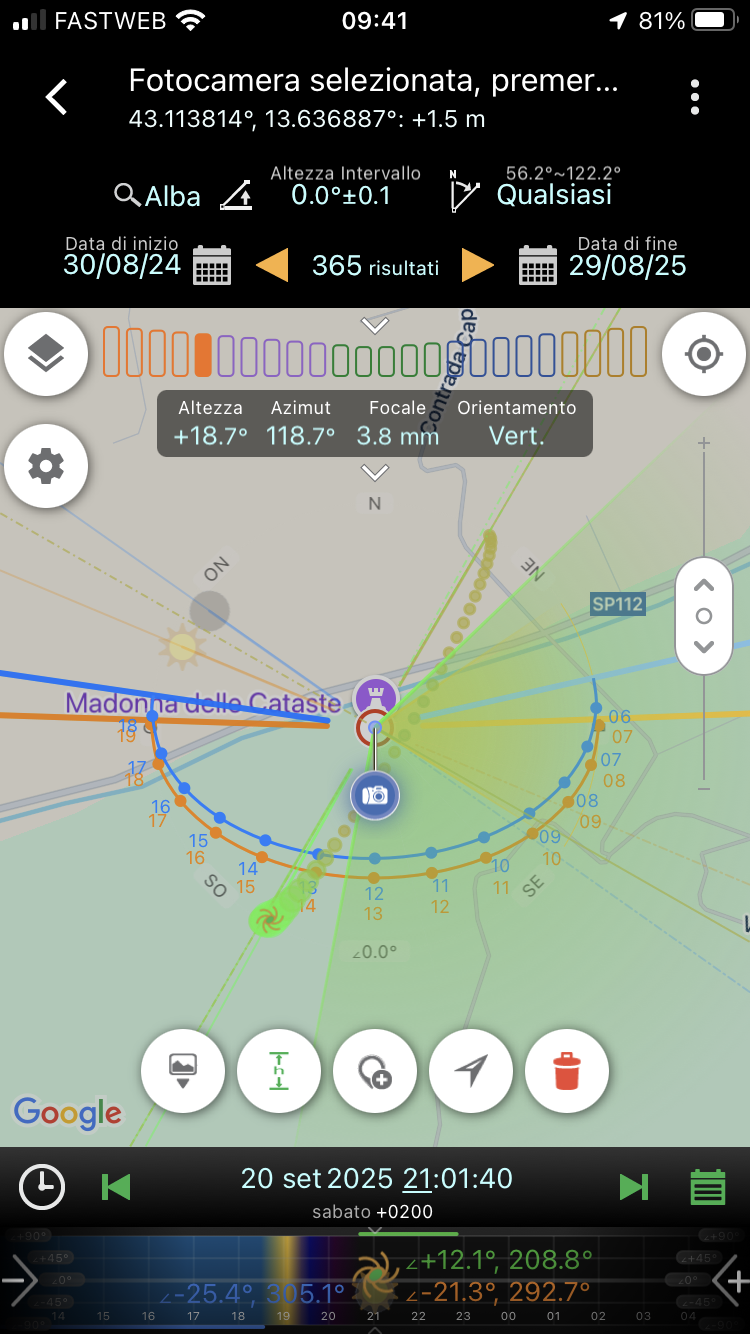Screen dimensions: 750x1334
Task: Tap the red trash delete button
Action: pyautogui.click(x=567, y=1071)
